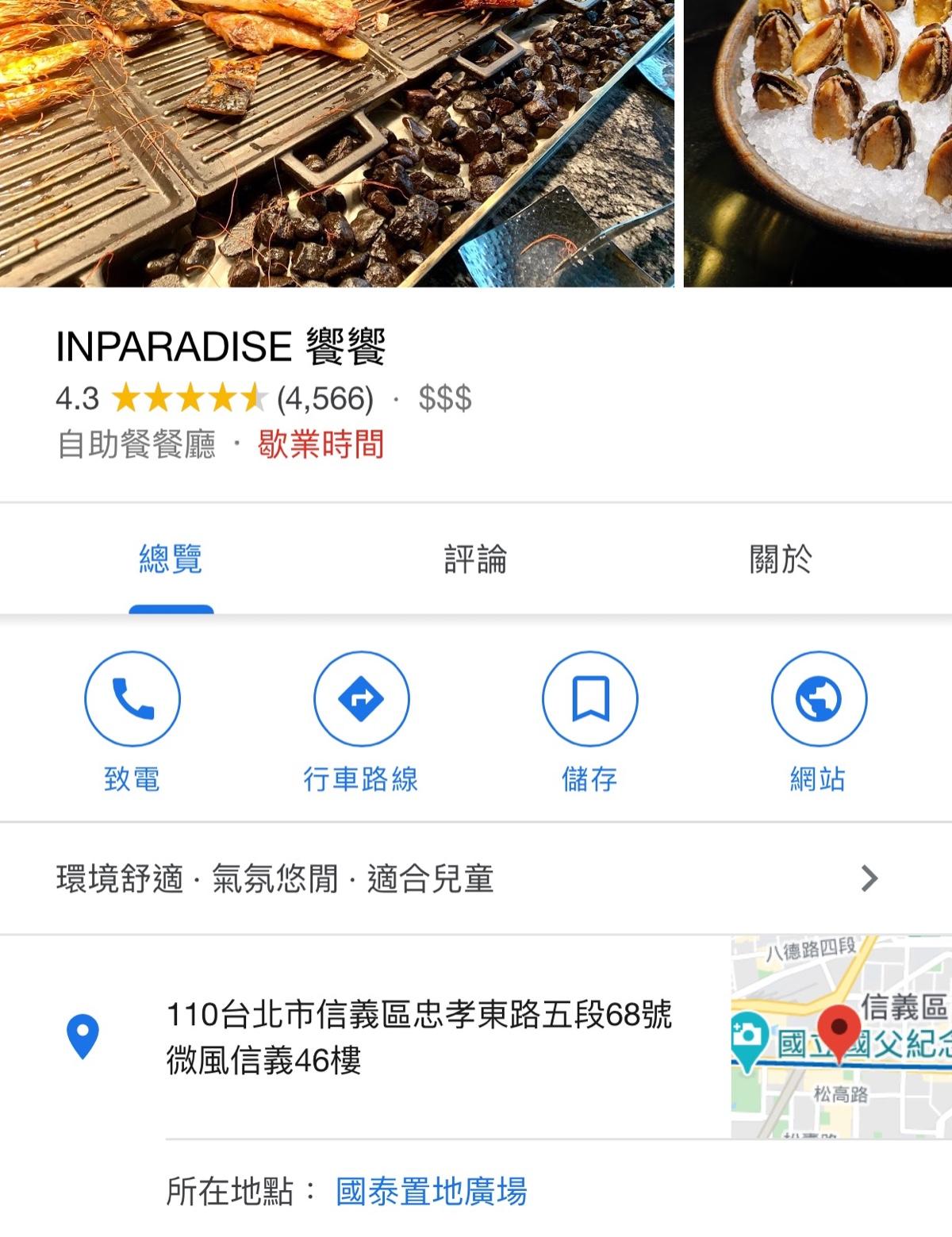Switch to the 評論 tab
This screenshot has width=952, height=1237.
tap(475, 560)
